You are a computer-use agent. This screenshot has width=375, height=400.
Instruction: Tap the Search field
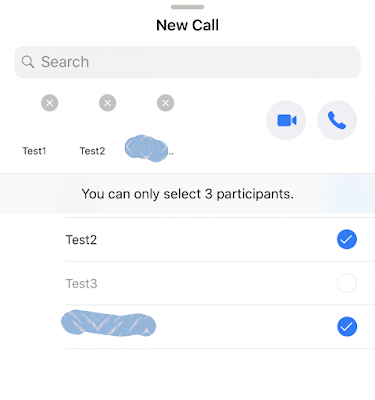coord(187,62)
